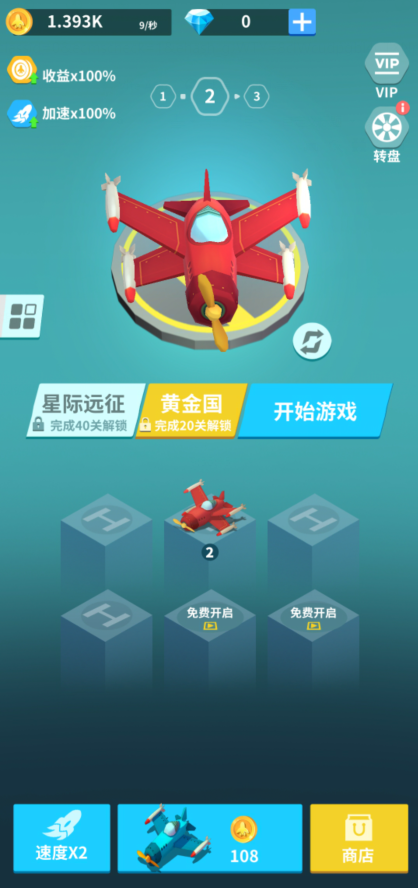Open the grid menu on the left edge
Image resolution: width=418 pixels, height=888 pixels.
coord(22,316)
